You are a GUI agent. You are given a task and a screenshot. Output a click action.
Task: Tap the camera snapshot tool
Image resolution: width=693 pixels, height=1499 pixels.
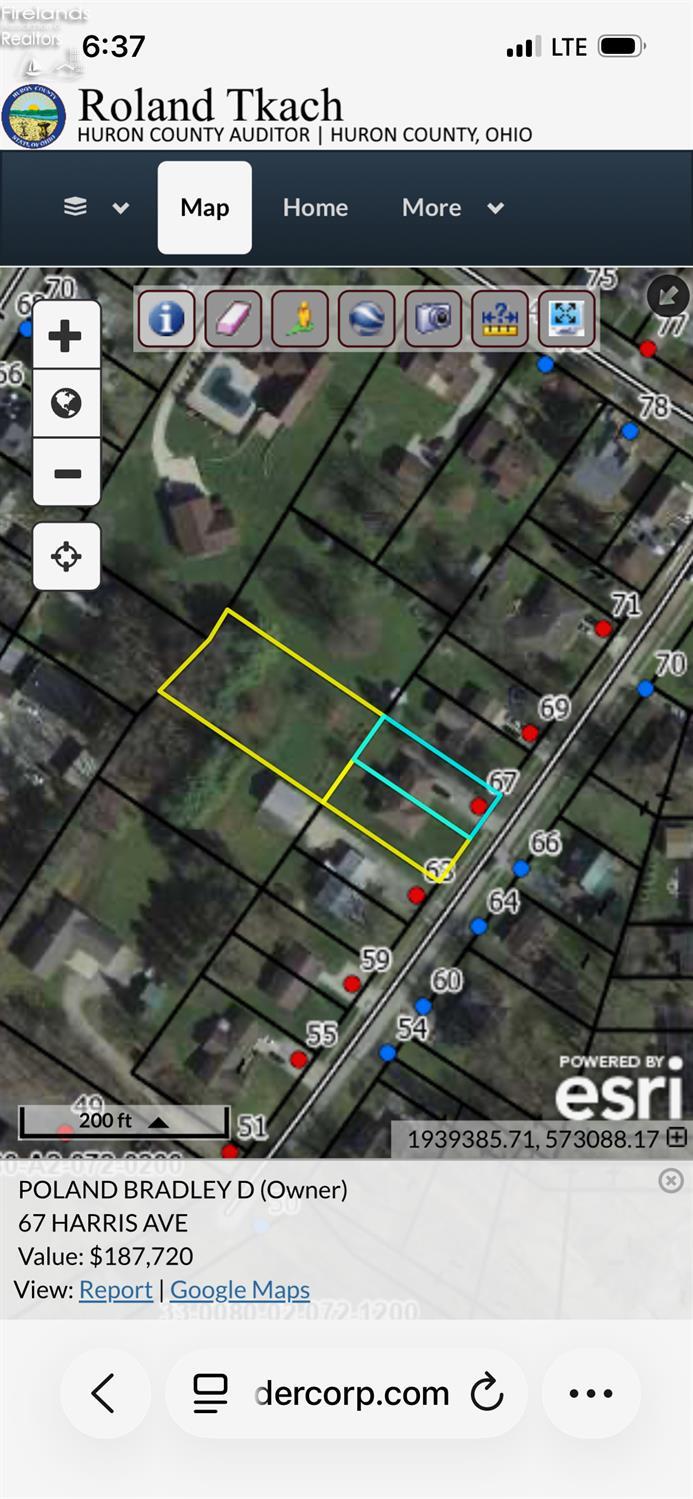433,319
